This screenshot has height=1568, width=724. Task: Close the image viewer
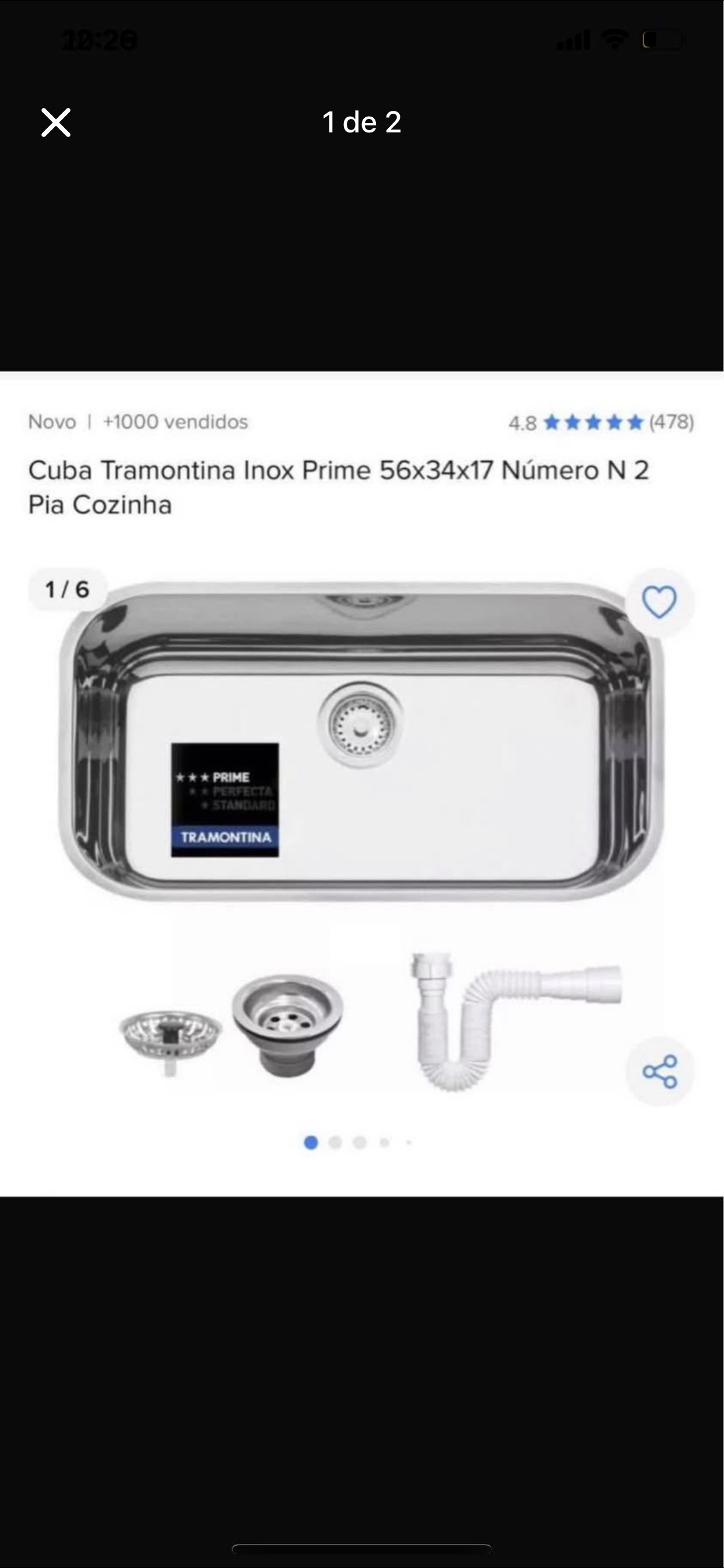click(x=56, y=123)
